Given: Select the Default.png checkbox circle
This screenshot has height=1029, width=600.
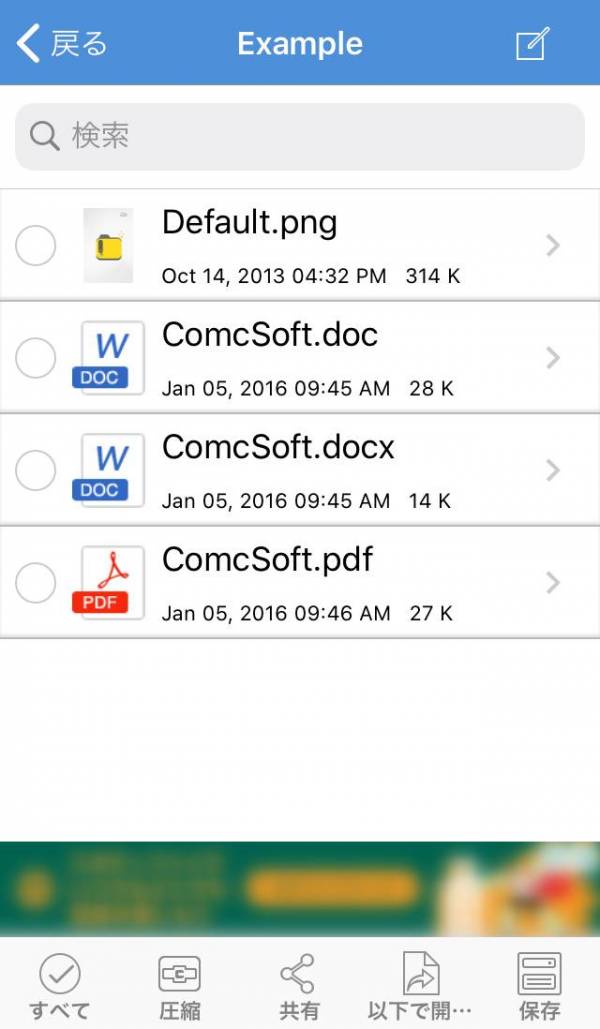Looking at the screenshot, I should point(35,245).
